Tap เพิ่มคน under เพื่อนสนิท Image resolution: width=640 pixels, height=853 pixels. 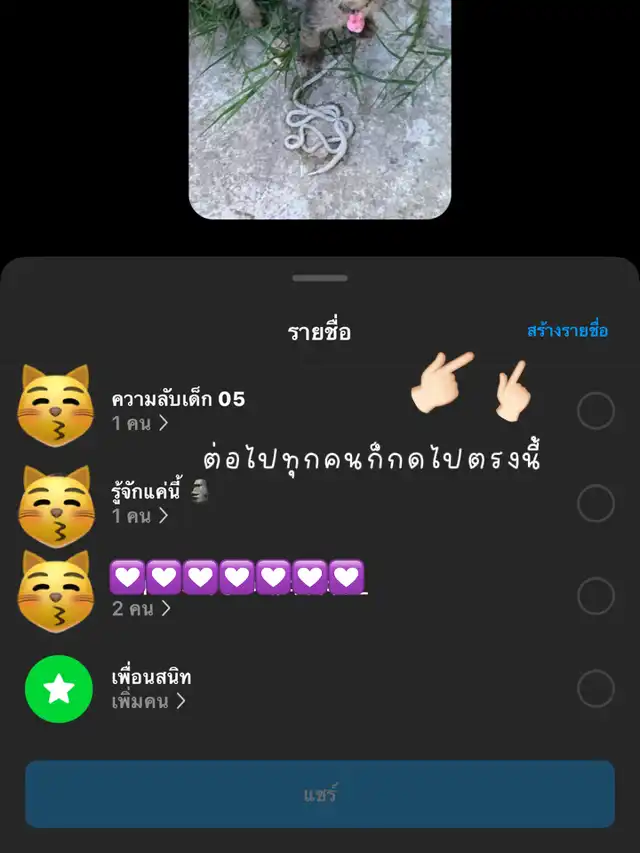(x=148, y=701)
